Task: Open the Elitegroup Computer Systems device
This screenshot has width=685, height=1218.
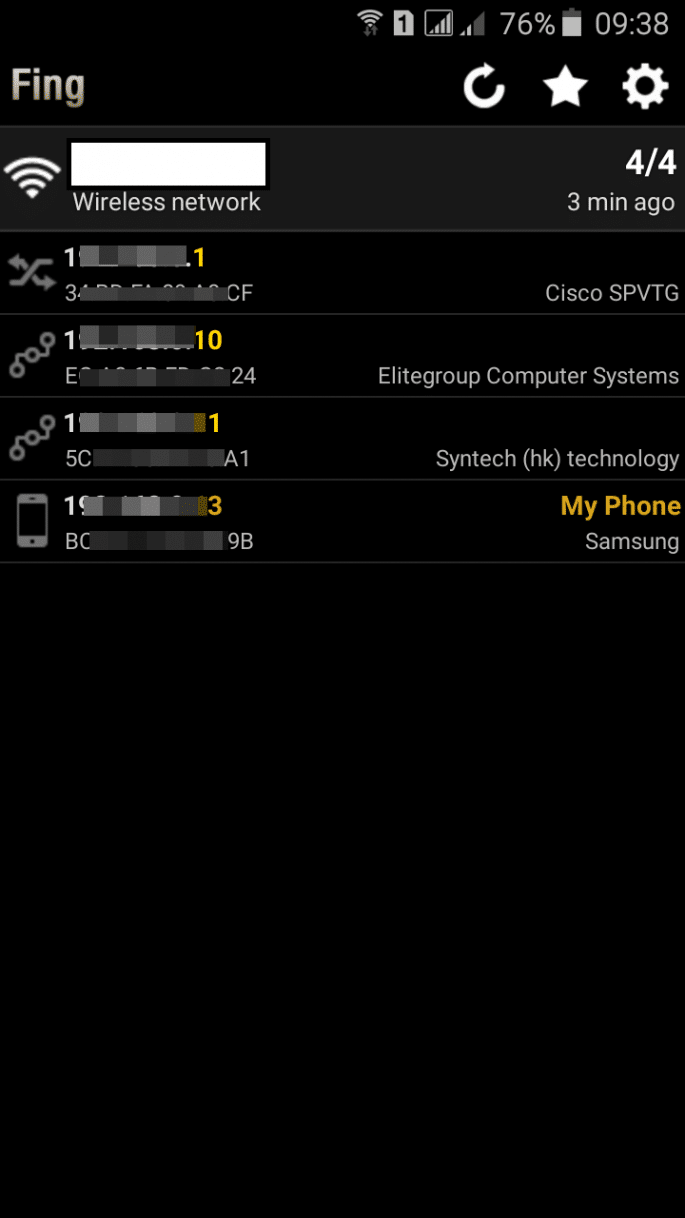Action: [x=342, y=357]
